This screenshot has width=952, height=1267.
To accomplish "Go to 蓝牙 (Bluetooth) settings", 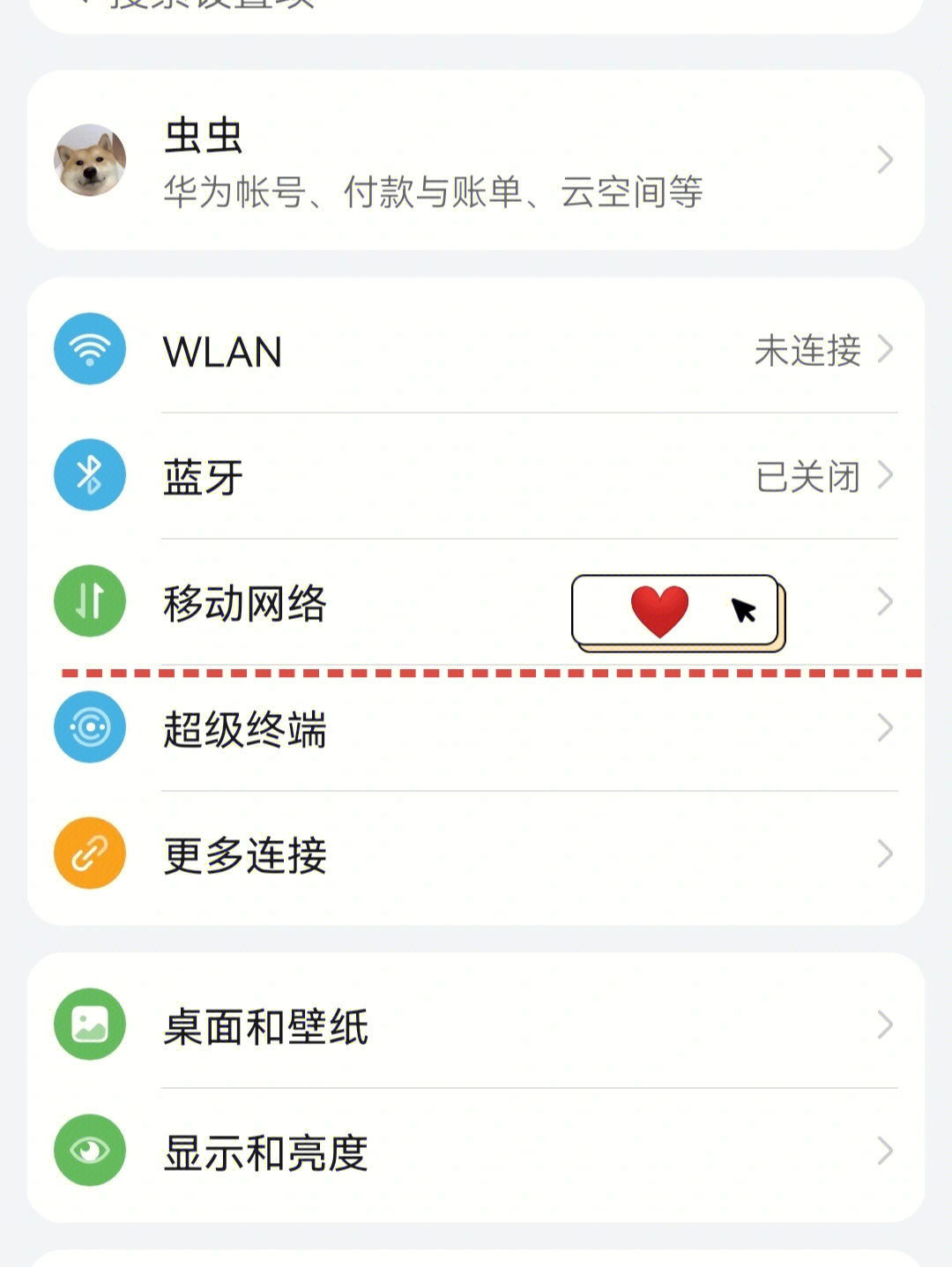I will tap(476, 476).
